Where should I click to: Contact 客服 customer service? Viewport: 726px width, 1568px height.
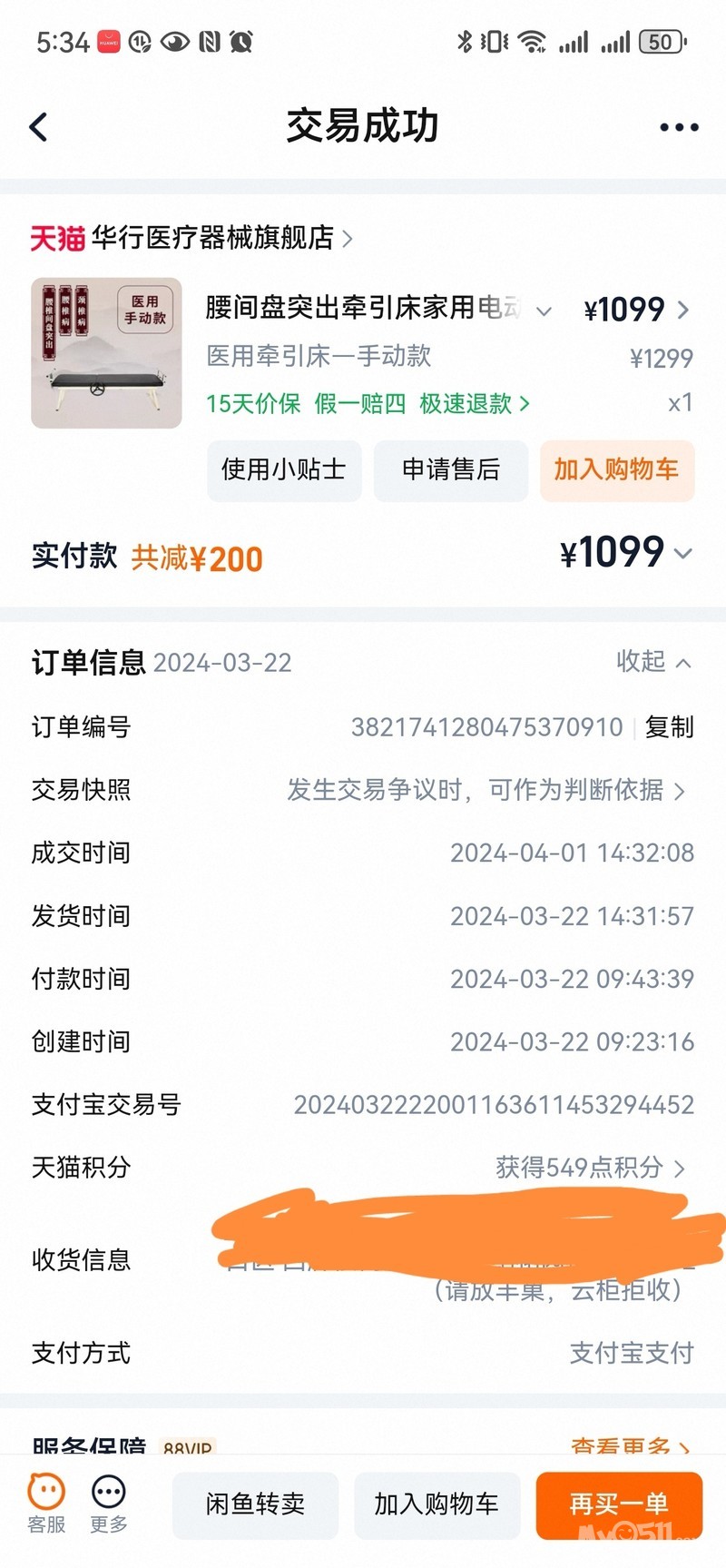(x=46, y=1503)
